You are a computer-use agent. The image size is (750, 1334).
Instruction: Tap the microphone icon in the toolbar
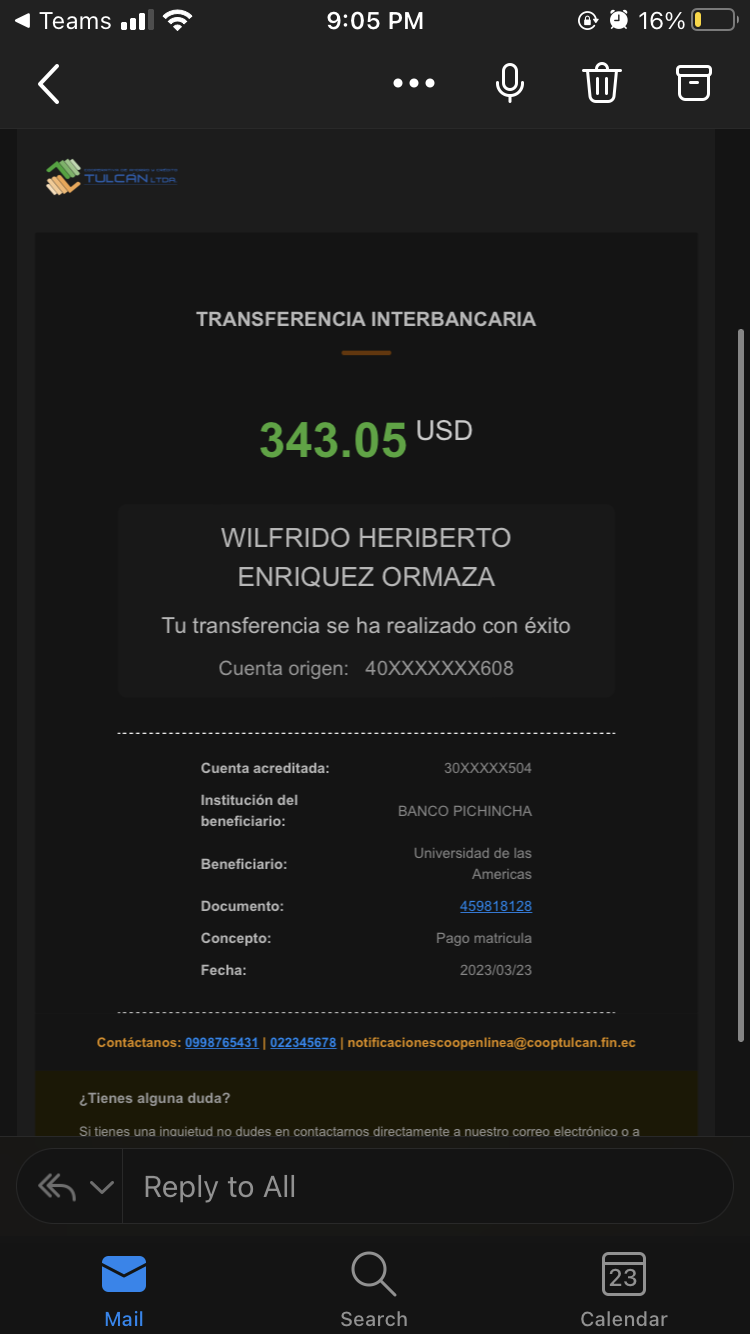[x=510, y=84]
